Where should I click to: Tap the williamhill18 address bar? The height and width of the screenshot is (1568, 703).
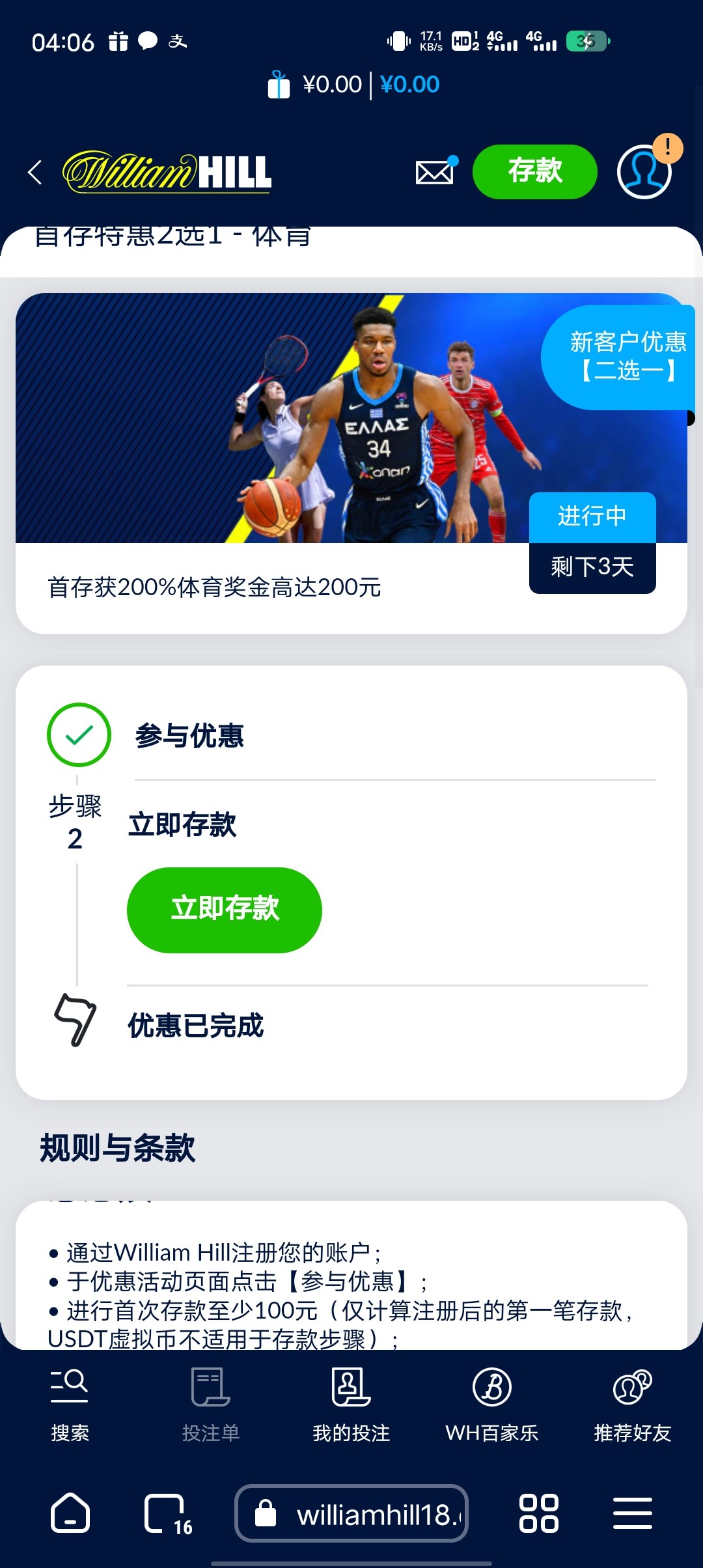(x=378, y=1513)
